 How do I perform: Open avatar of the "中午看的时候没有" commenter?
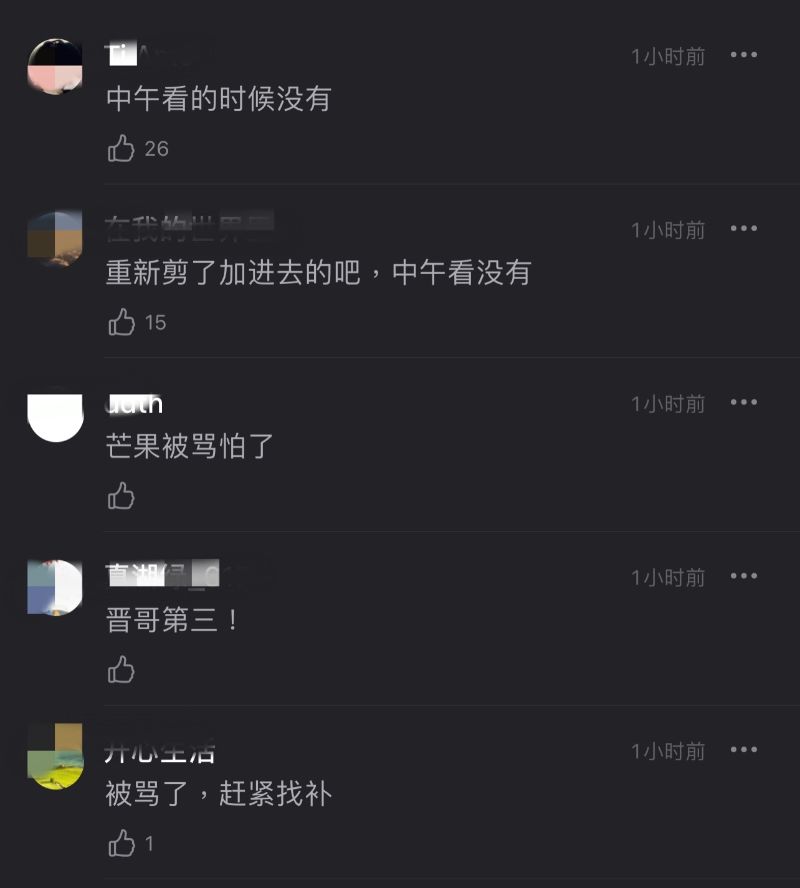coord(55,67)
